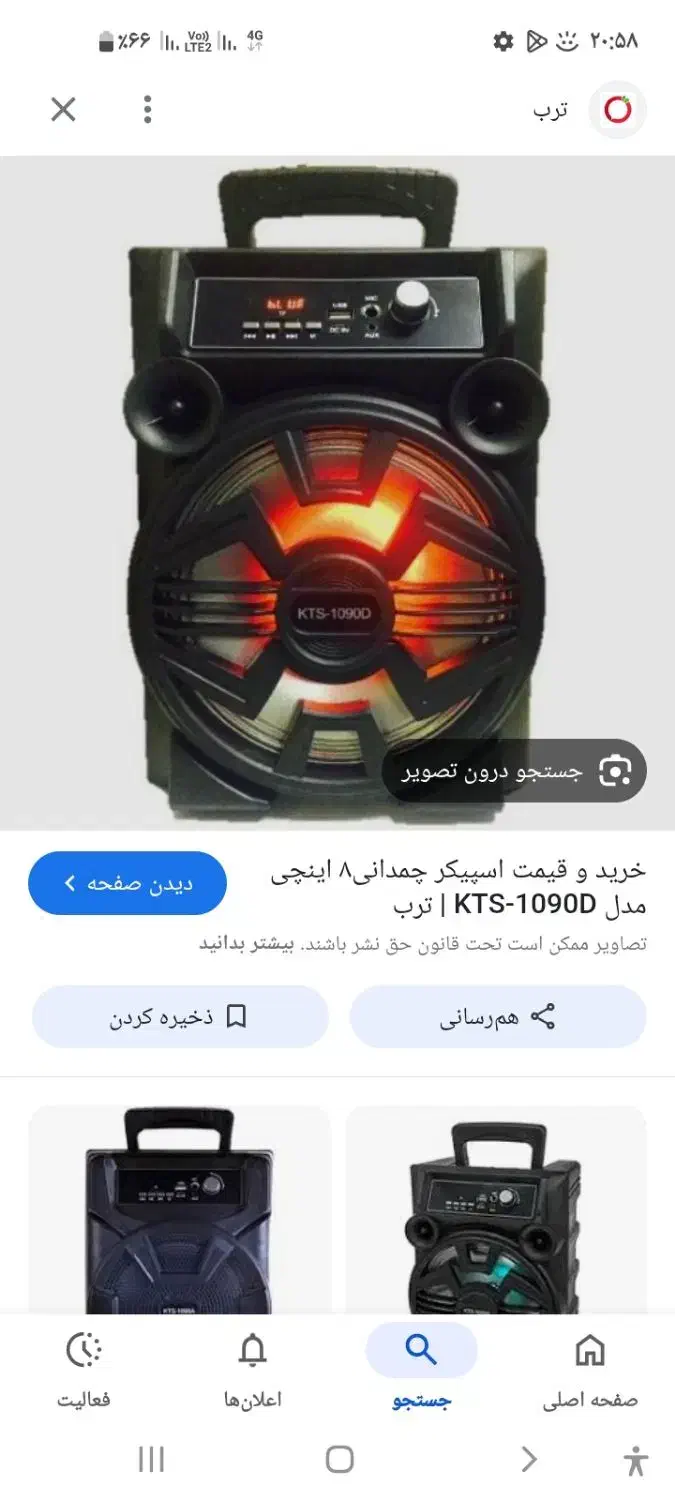Select the 'جستجو' search tab
Screen dimensions: 675x1500
(x=421, y=1372)
